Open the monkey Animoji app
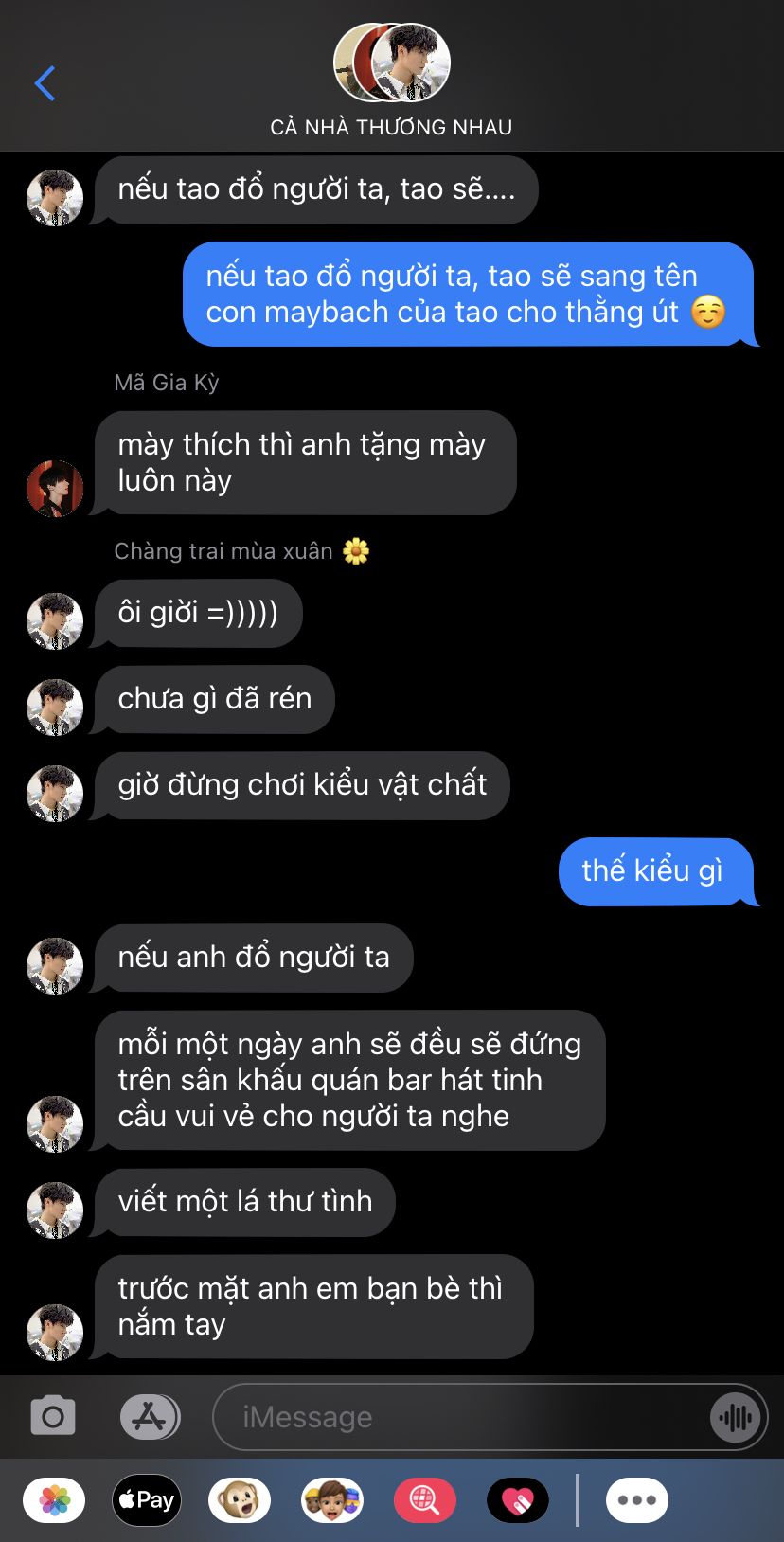The image size is (784, 1542). tap(240, 1500)
